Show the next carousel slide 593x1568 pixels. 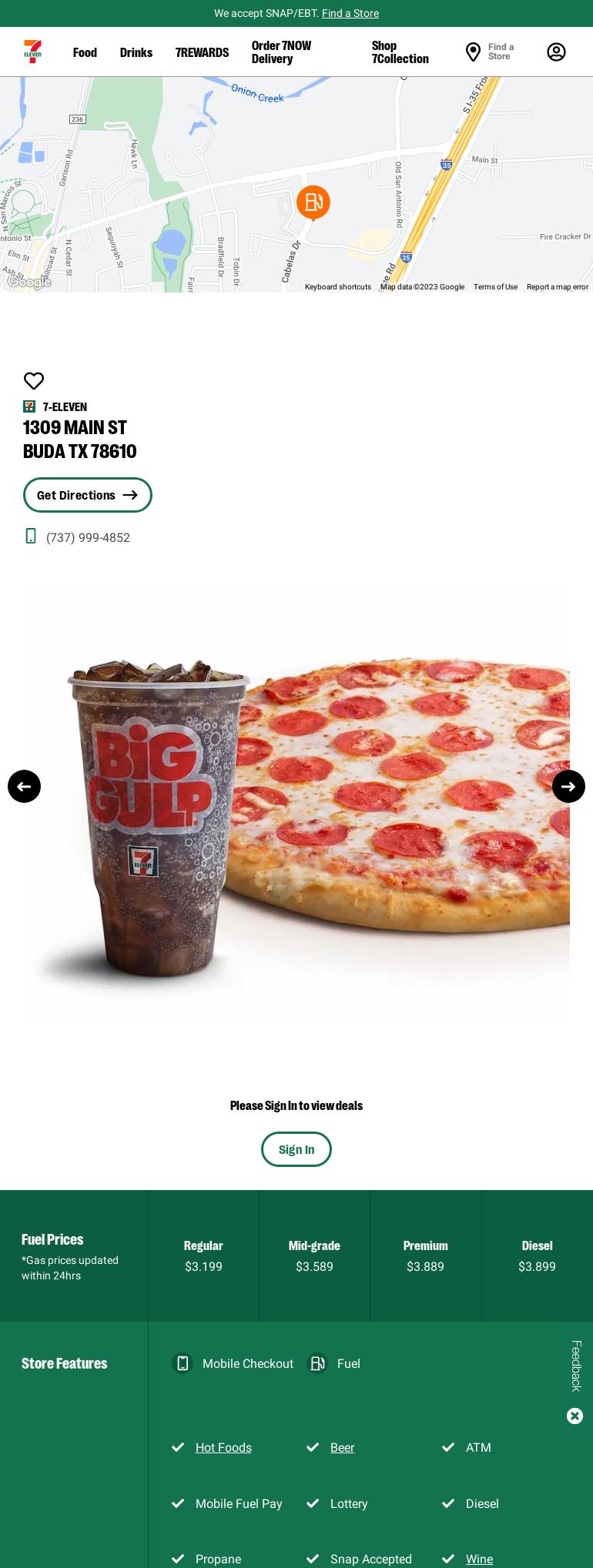pyautogui.click(x=568, y=786)
